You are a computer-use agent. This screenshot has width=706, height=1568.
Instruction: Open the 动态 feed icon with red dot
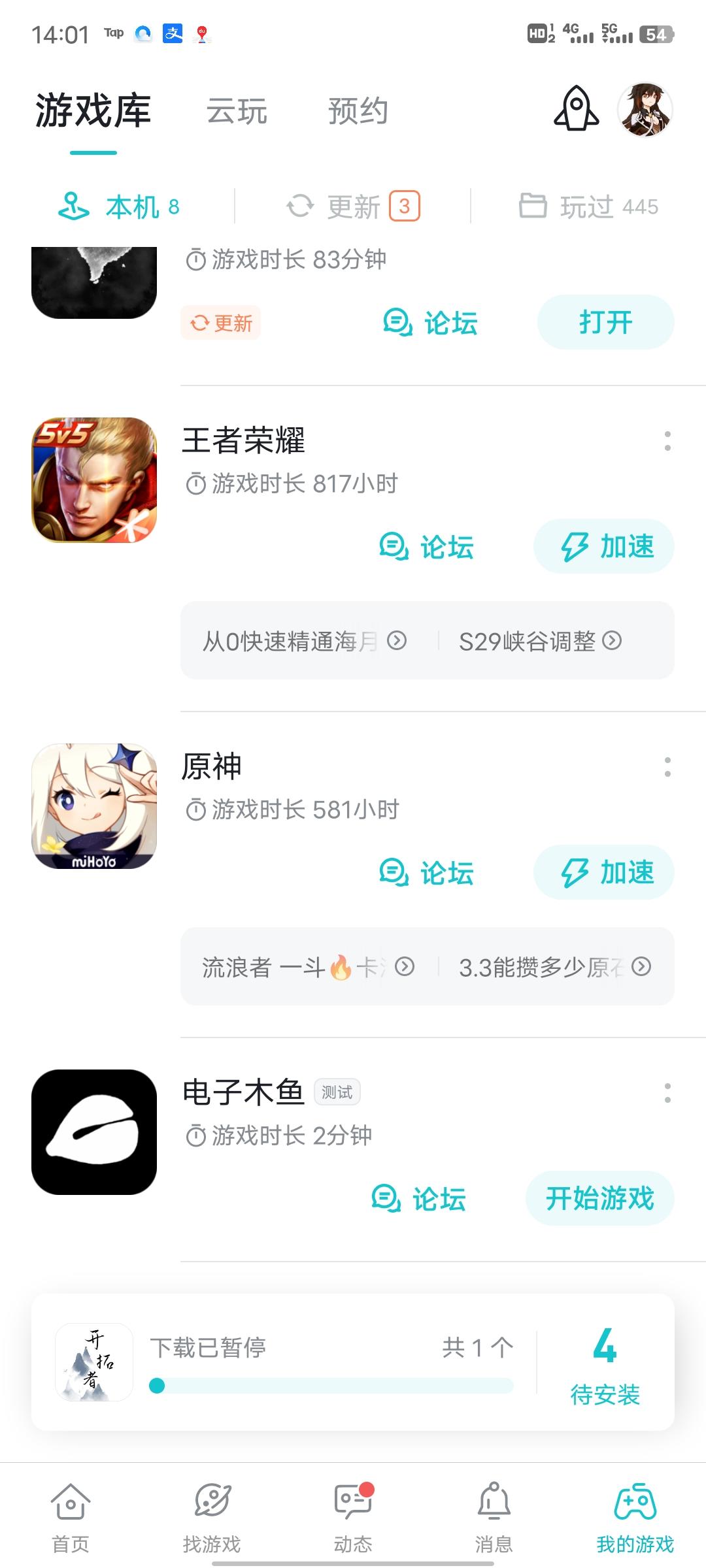(352, 1499)
